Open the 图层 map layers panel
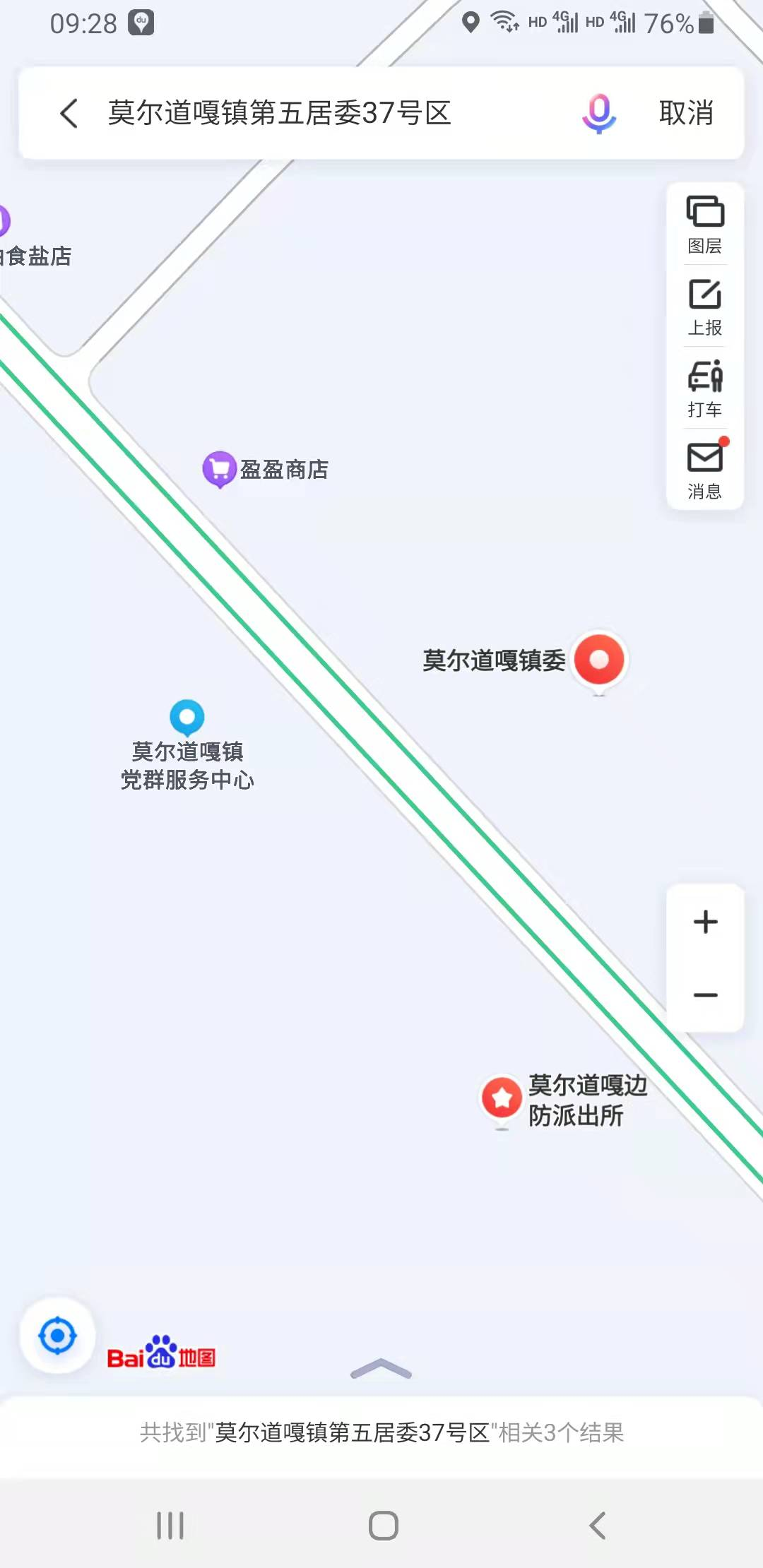The height and width of the screenshot is (1568, 763). [x=705, y=224]
